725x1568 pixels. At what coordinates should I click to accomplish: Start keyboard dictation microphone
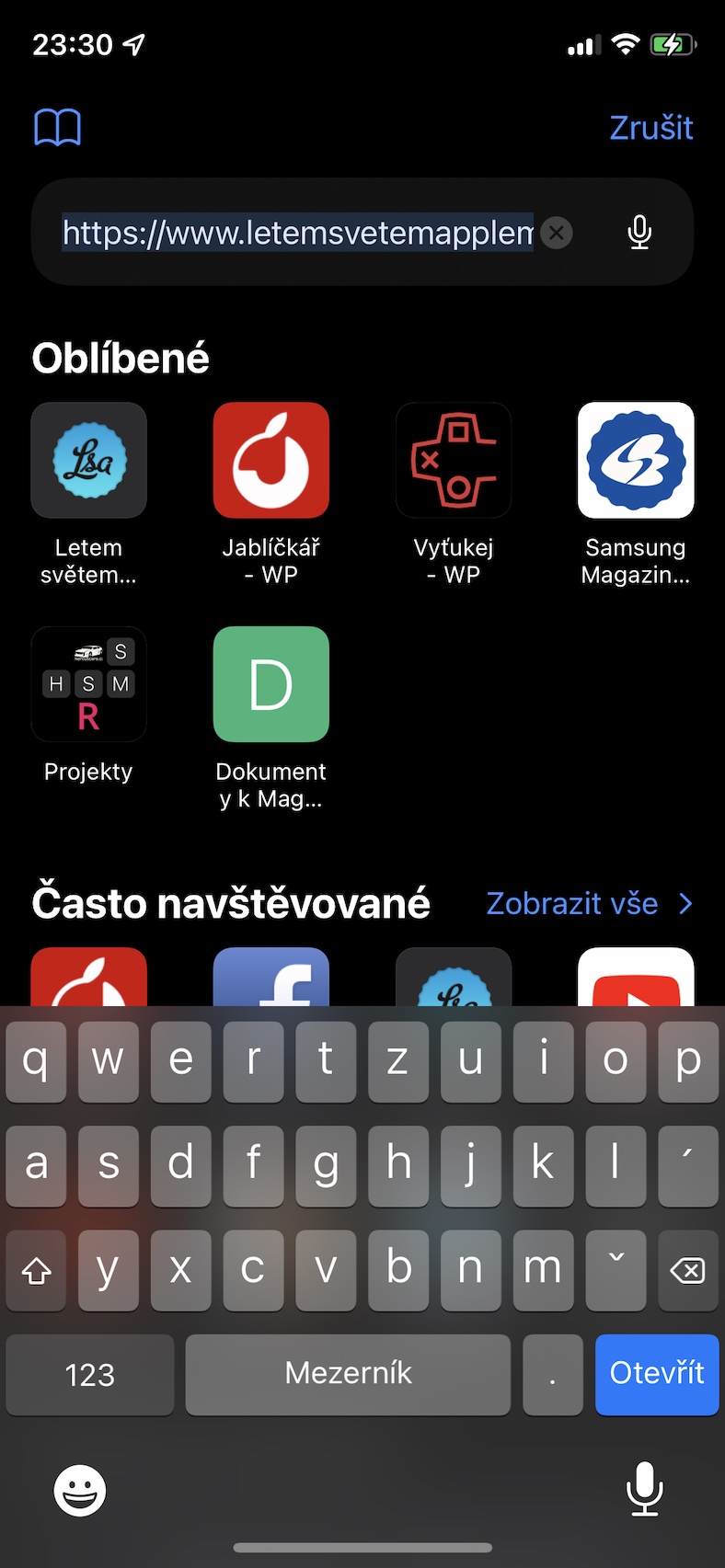pos(644,1488)
